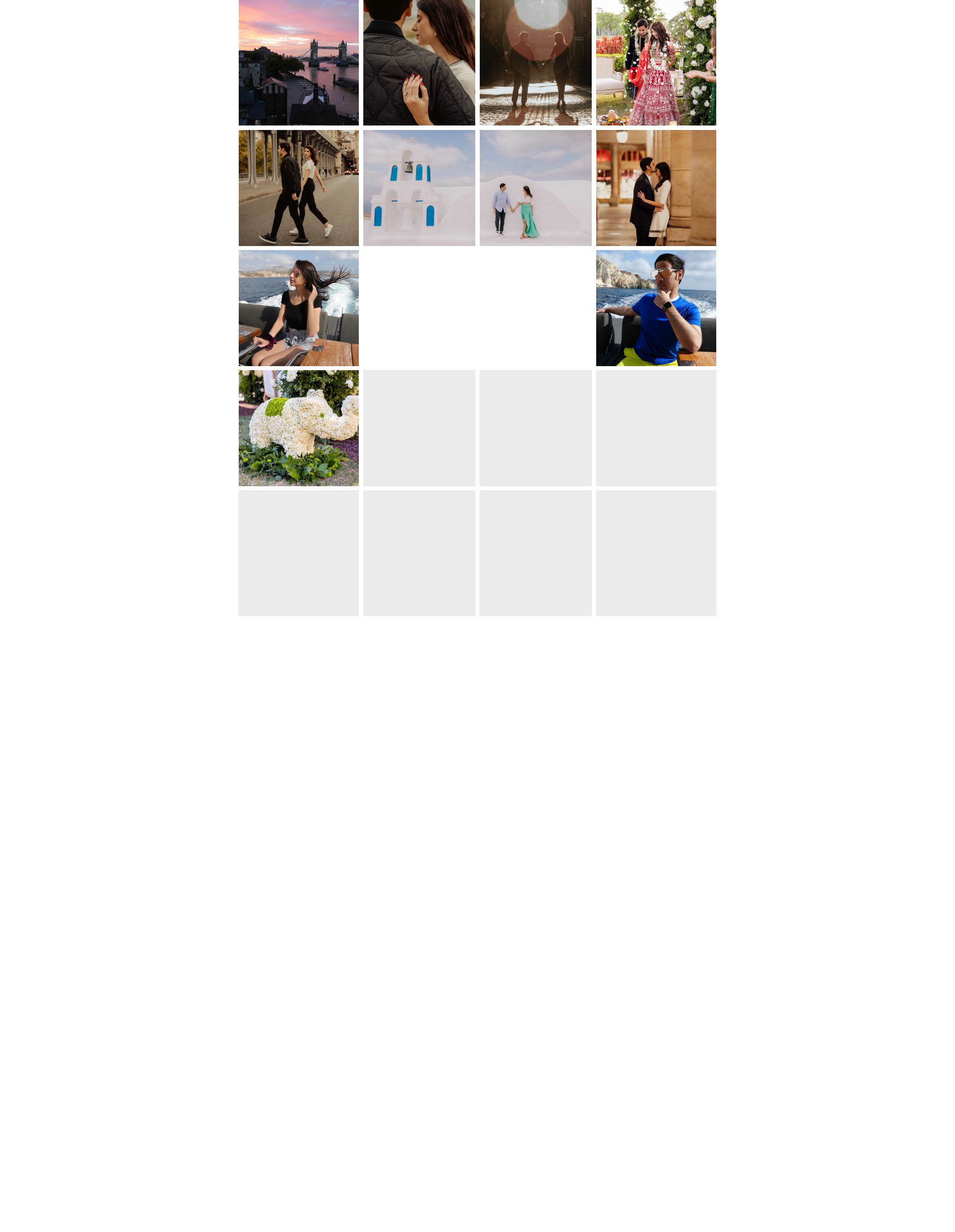Open the couple walking on street photo
The height and width of the screenshot is (1232, 955).
pos(298,188)
